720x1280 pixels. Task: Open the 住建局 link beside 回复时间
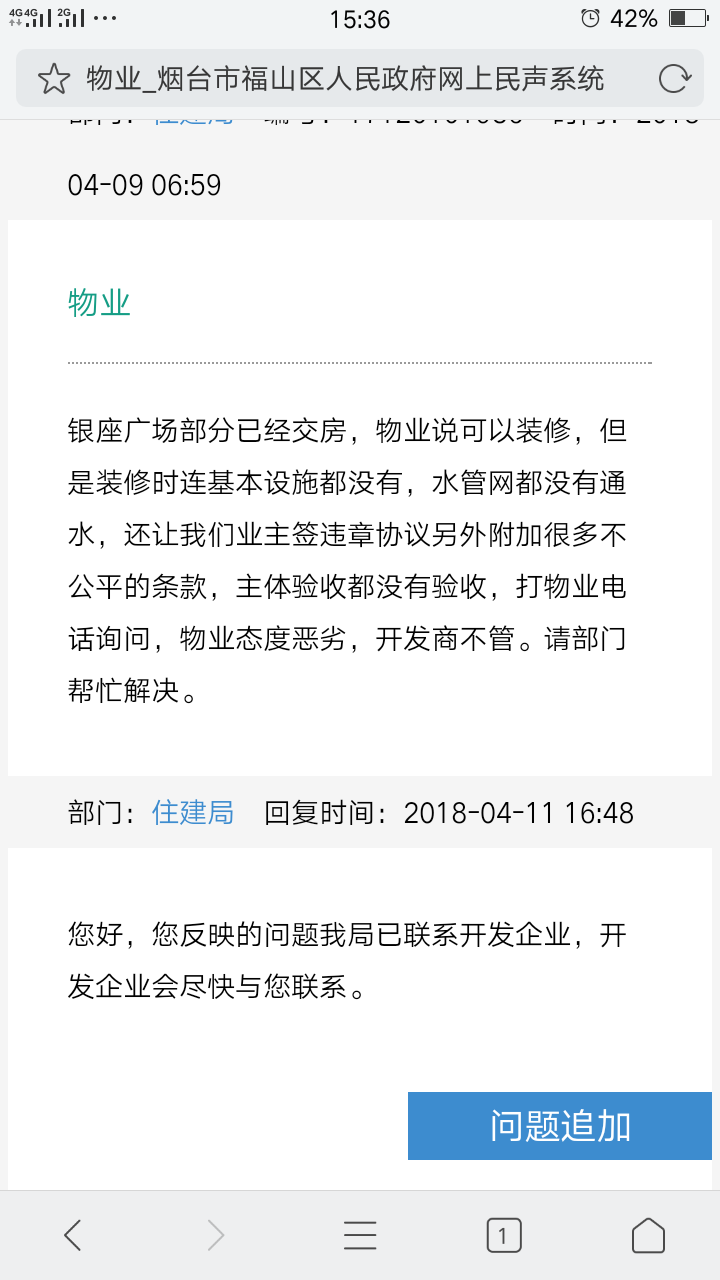tap(192, 812)
